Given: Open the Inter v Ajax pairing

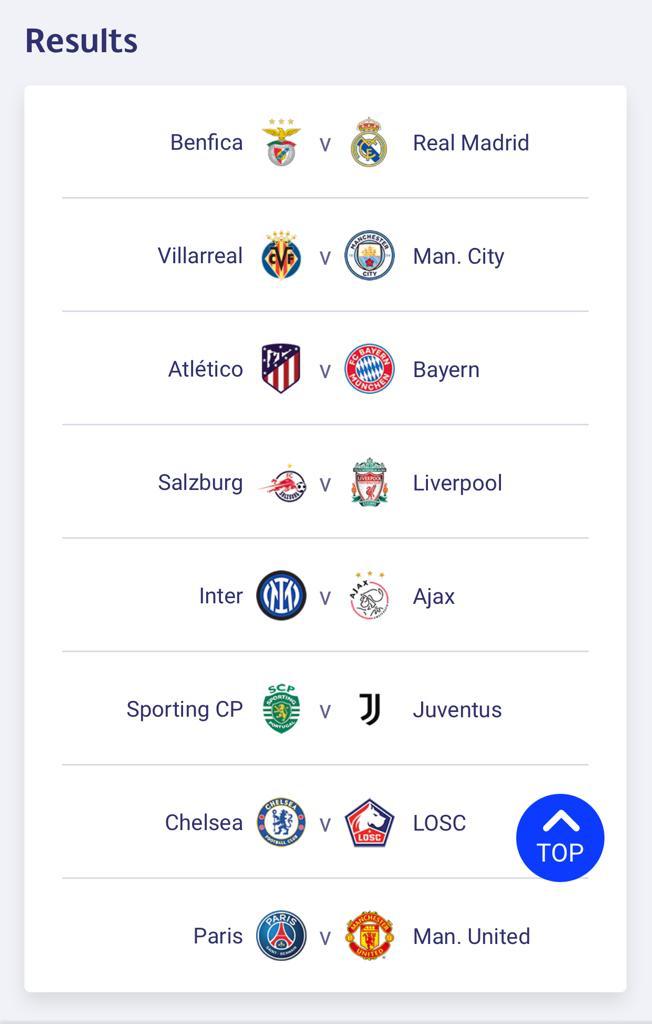Looking at the screenshot, I should (x=325, y=596).
